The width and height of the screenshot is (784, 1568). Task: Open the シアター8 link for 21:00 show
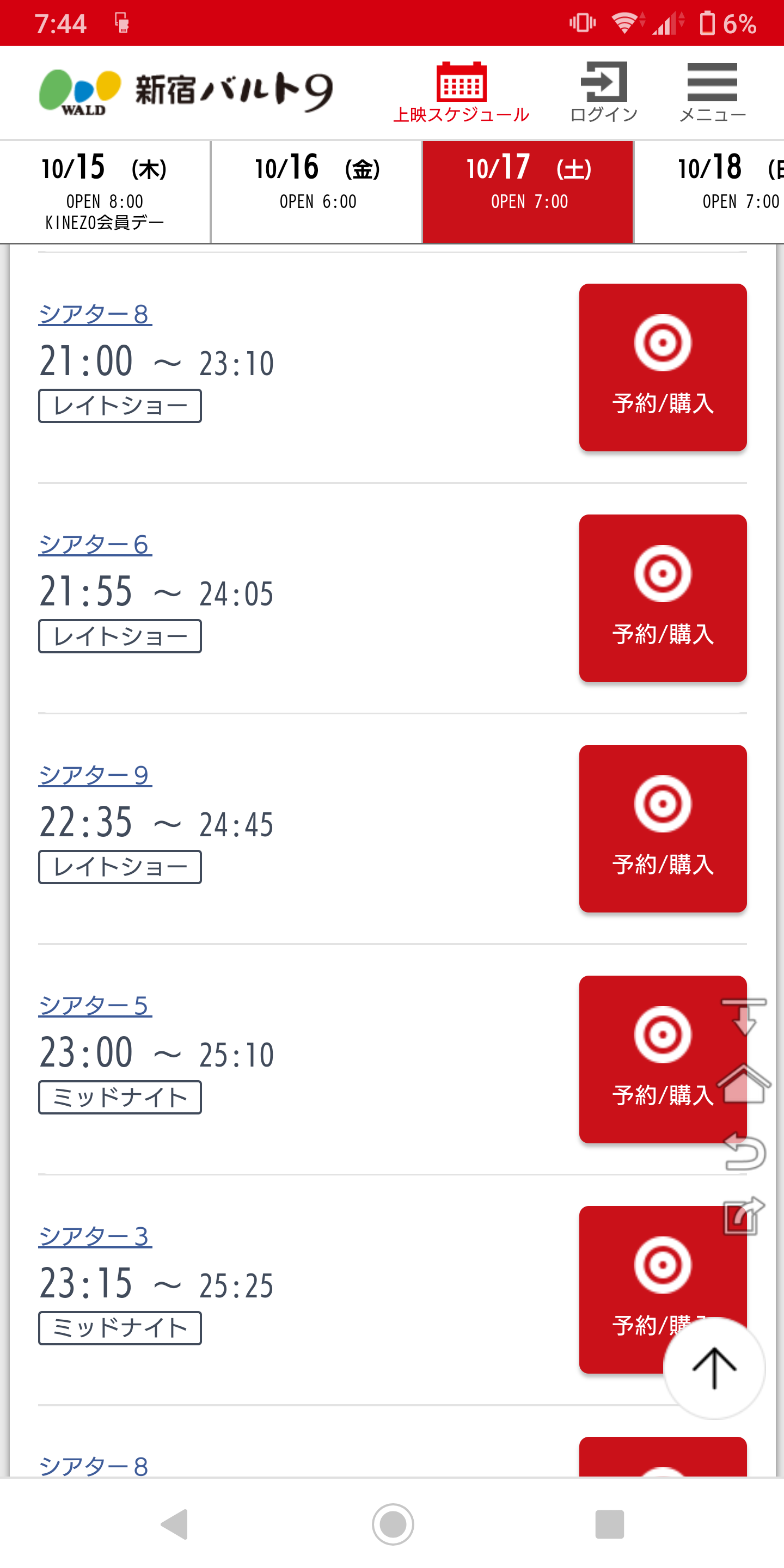pyautogui.click(x=95, y=314)
